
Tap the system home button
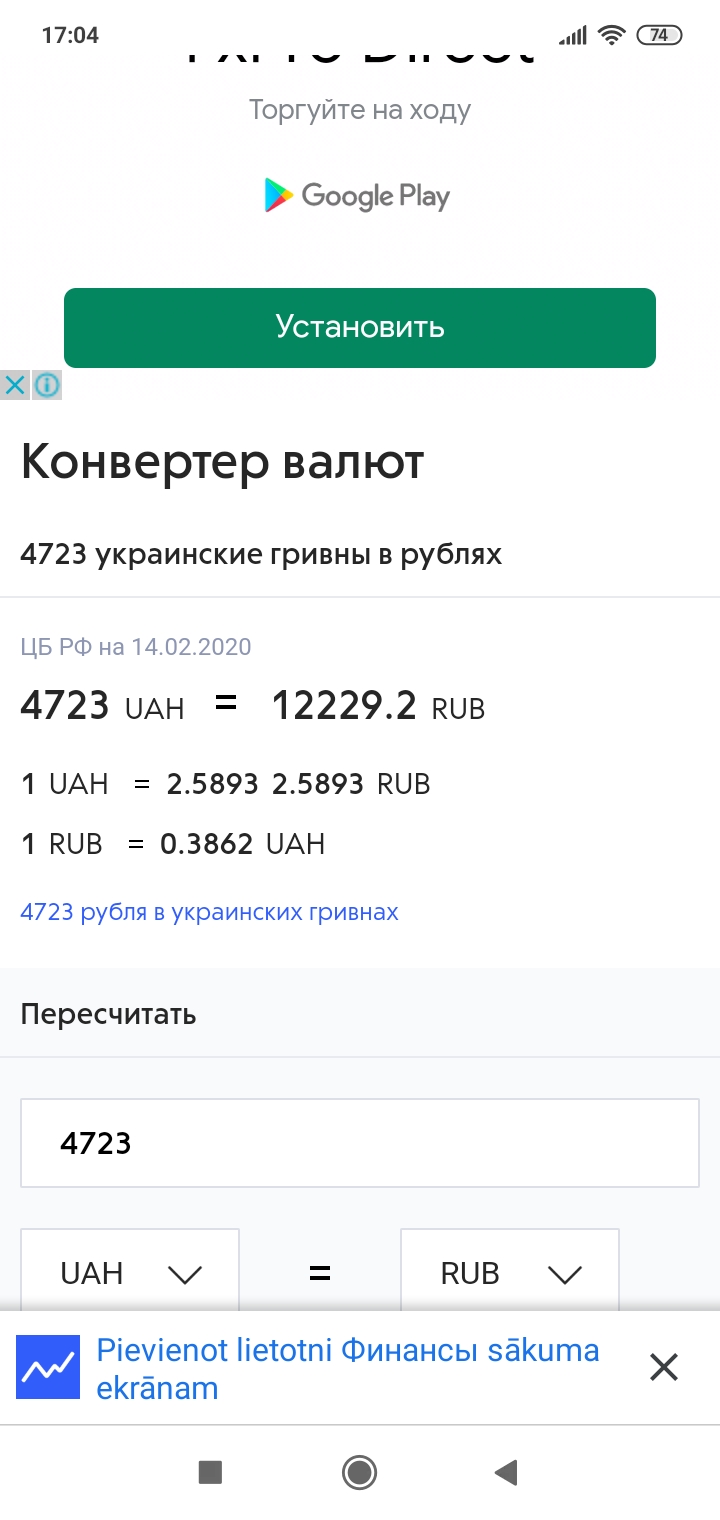pos(359,1471)
